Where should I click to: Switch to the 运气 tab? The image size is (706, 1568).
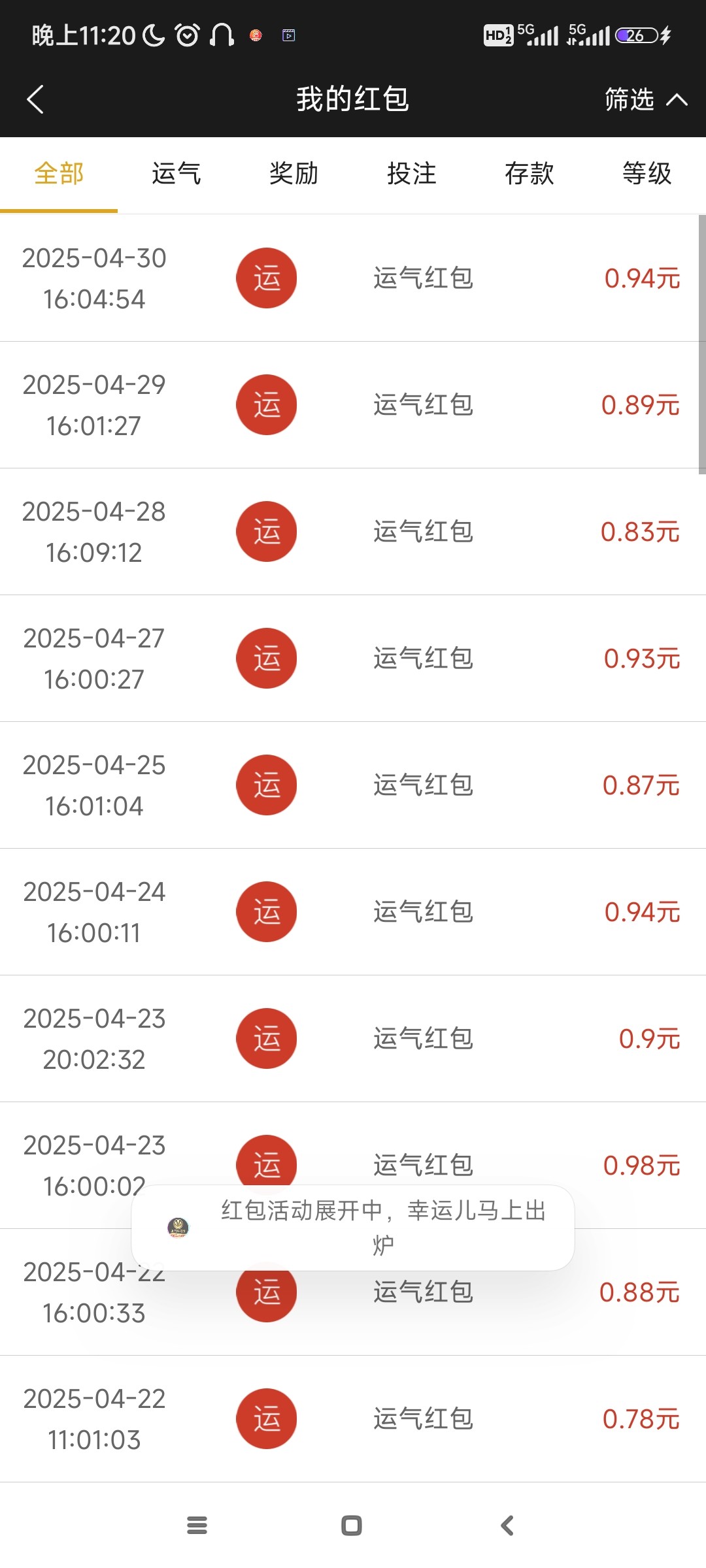click(x=176, y=174)
